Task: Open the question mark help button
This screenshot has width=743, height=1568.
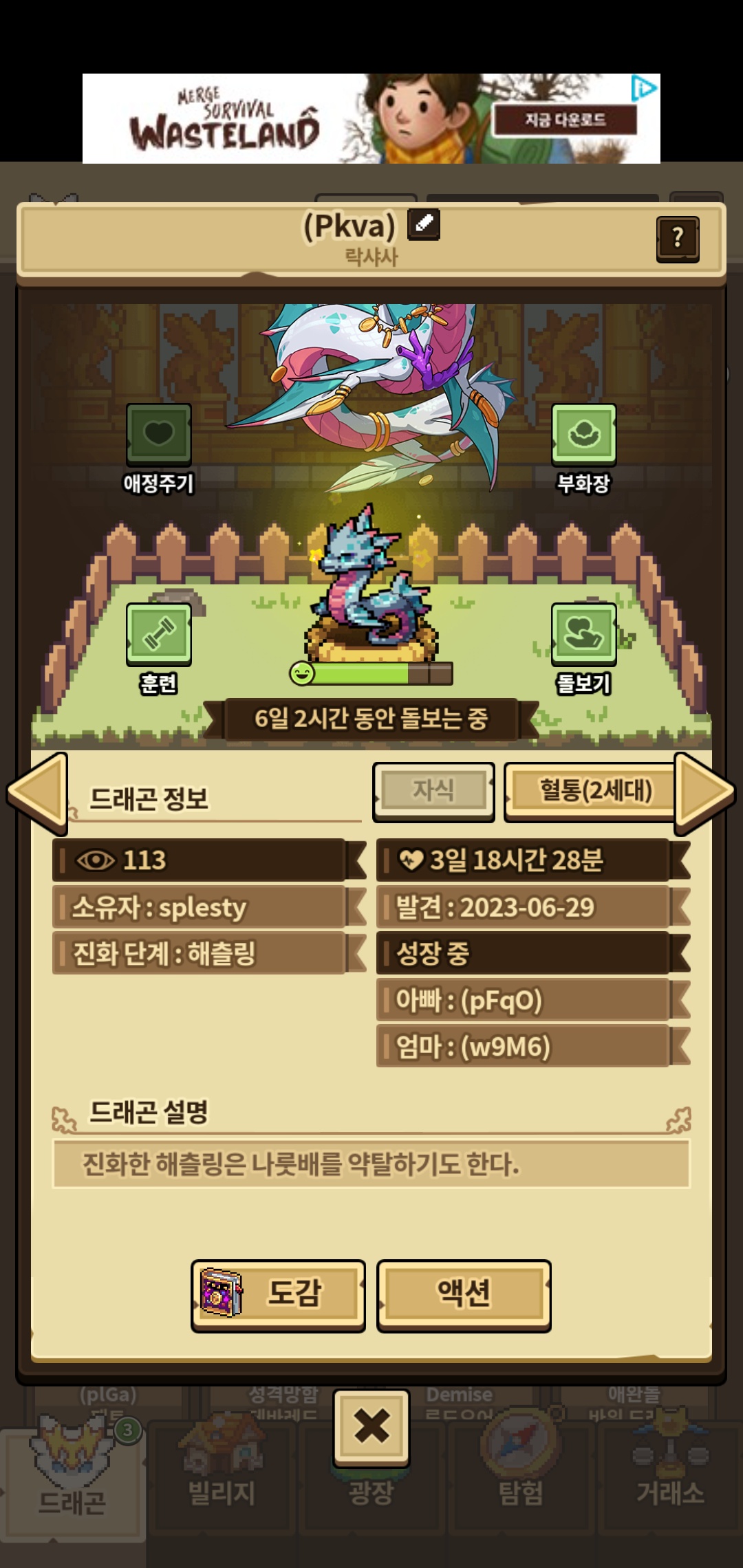Action: click(678, 239)
